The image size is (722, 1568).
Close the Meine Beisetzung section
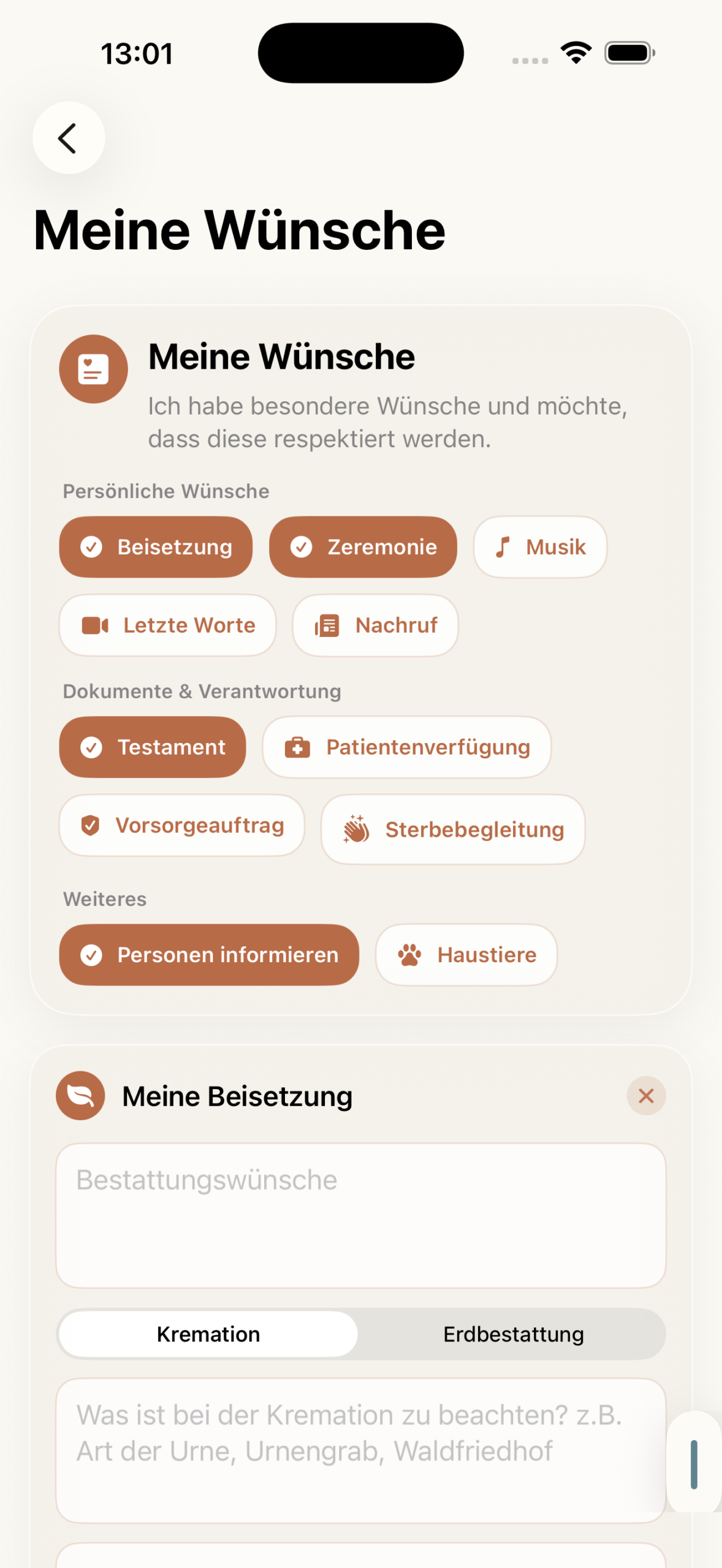point(646,1096)
